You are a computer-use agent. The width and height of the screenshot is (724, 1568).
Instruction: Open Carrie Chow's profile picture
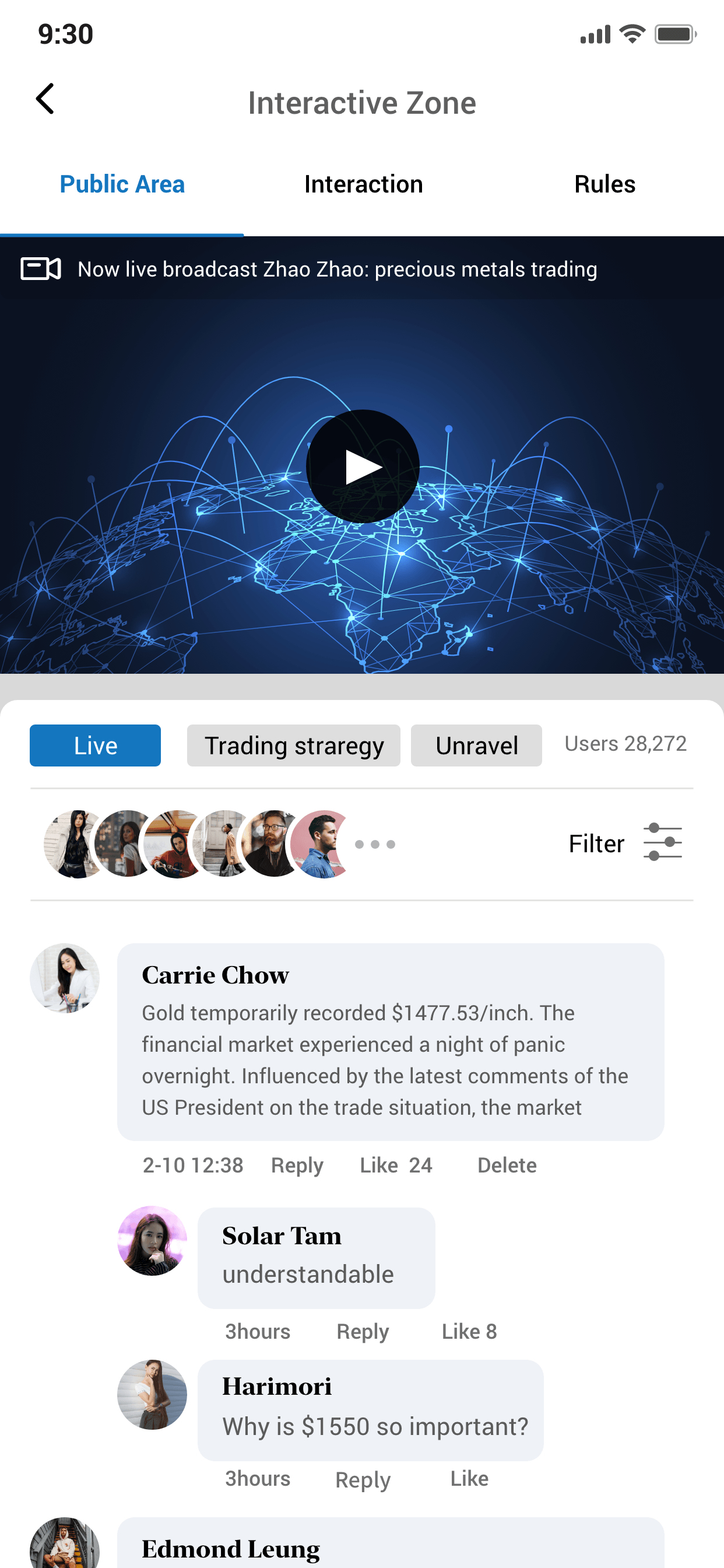[65, 978]
